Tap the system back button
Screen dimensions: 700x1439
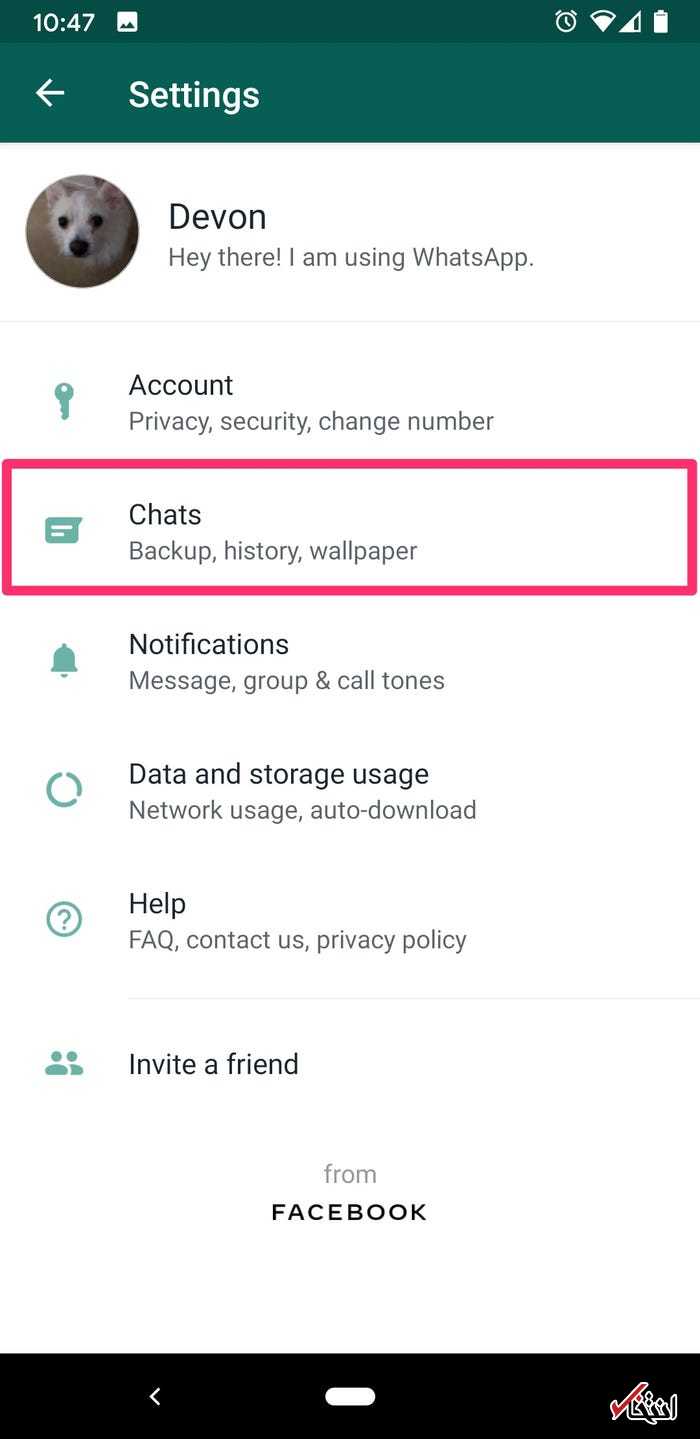click(x=155, y=1396)
